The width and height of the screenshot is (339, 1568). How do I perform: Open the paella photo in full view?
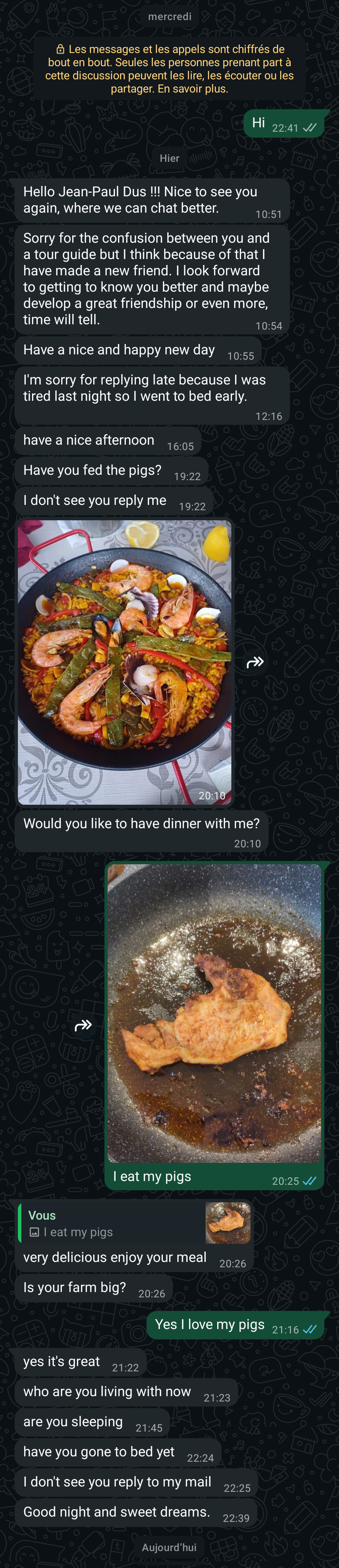tap(124, 662)
